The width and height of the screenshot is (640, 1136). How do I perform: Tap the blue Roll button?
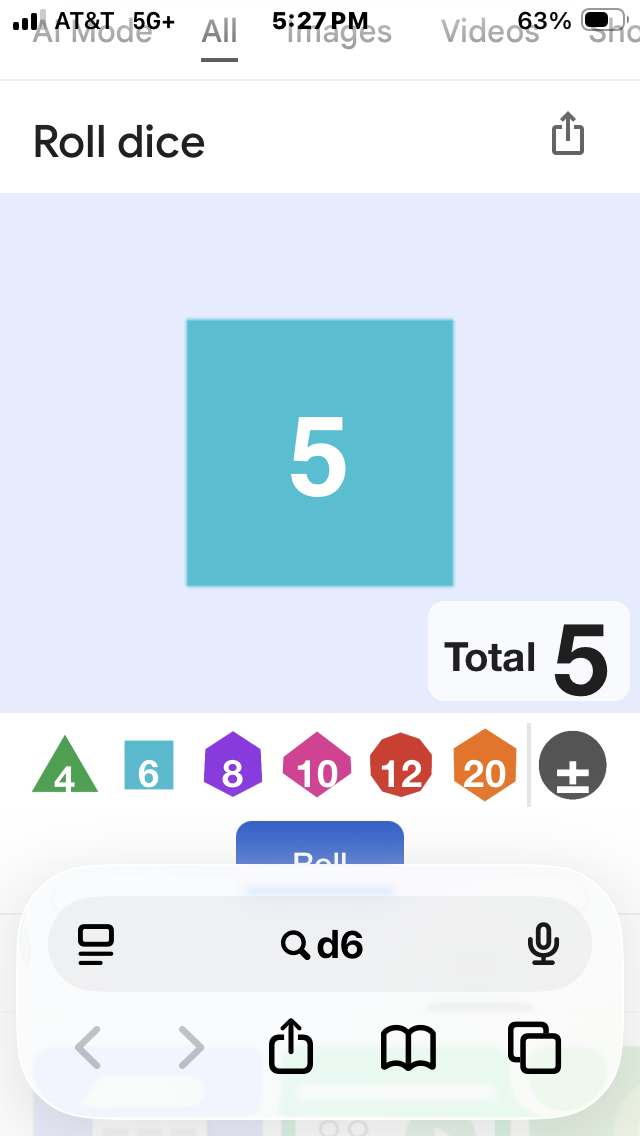pos(320,845)
